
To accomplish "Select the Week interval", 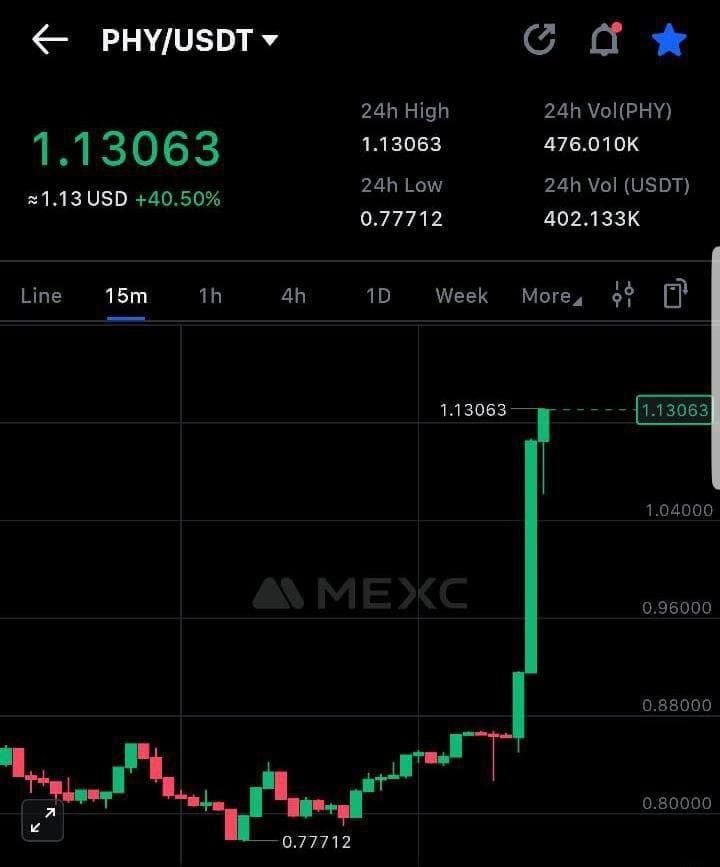I will click(461, 296).
